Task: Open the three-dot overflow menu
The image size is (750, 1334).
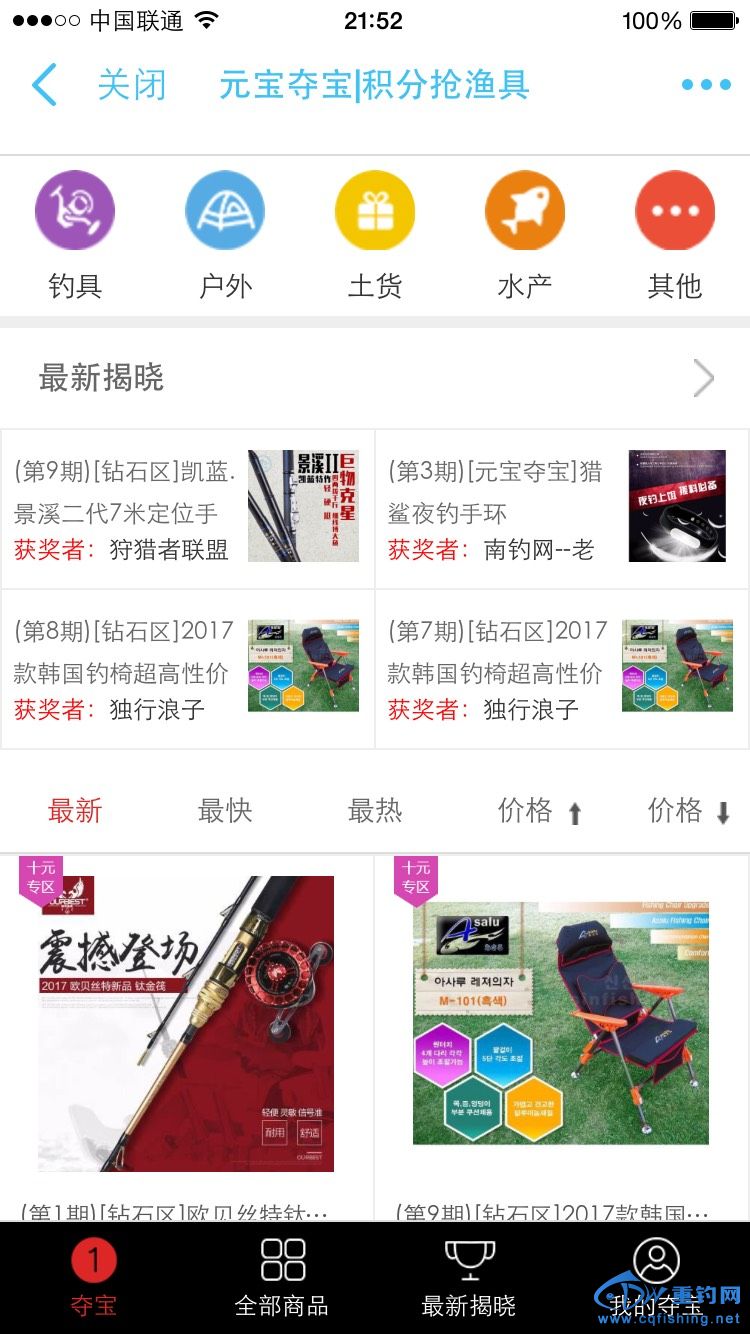Action: click(706, 85)
